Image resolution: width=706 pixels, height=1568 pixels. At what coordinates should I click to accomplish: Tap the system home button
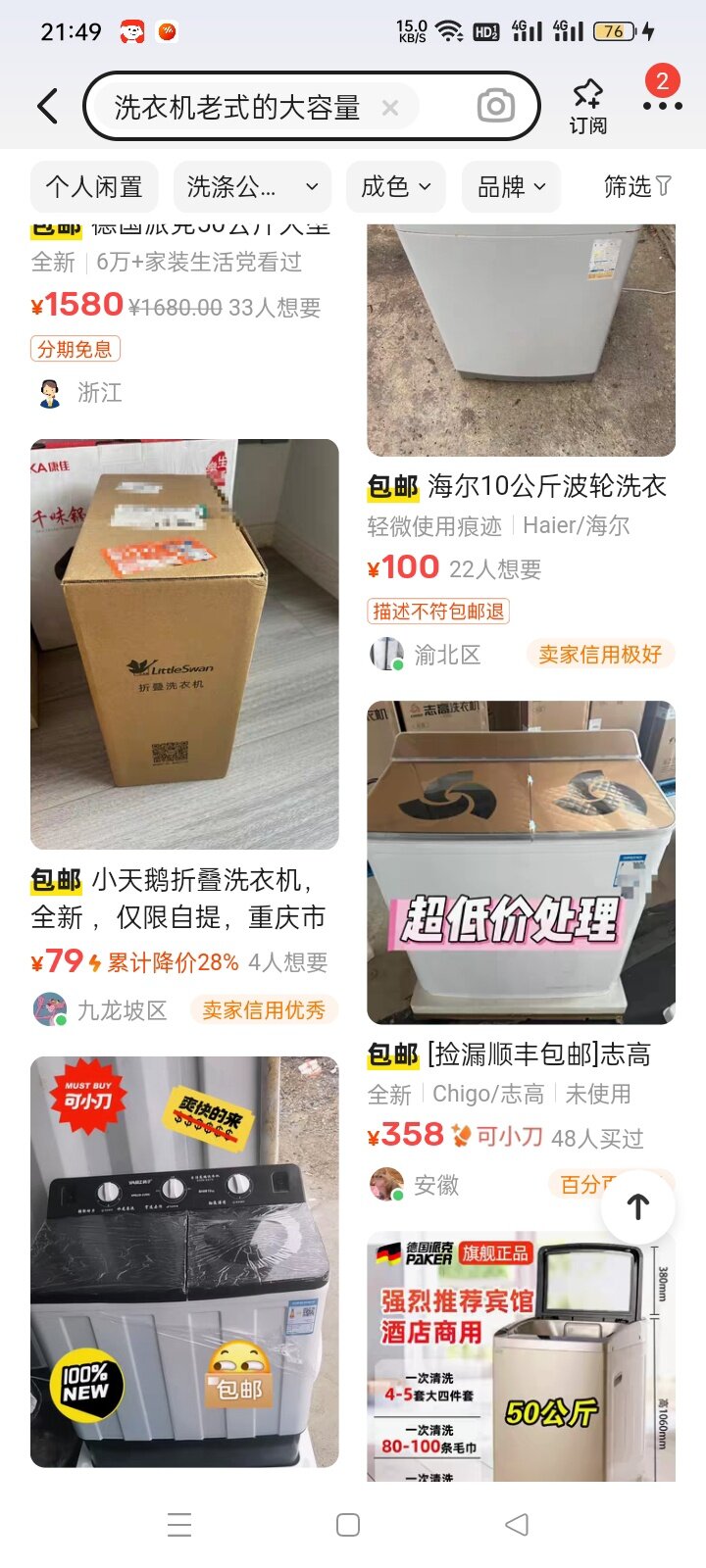pyautogui.click(x=348, y=1525)
